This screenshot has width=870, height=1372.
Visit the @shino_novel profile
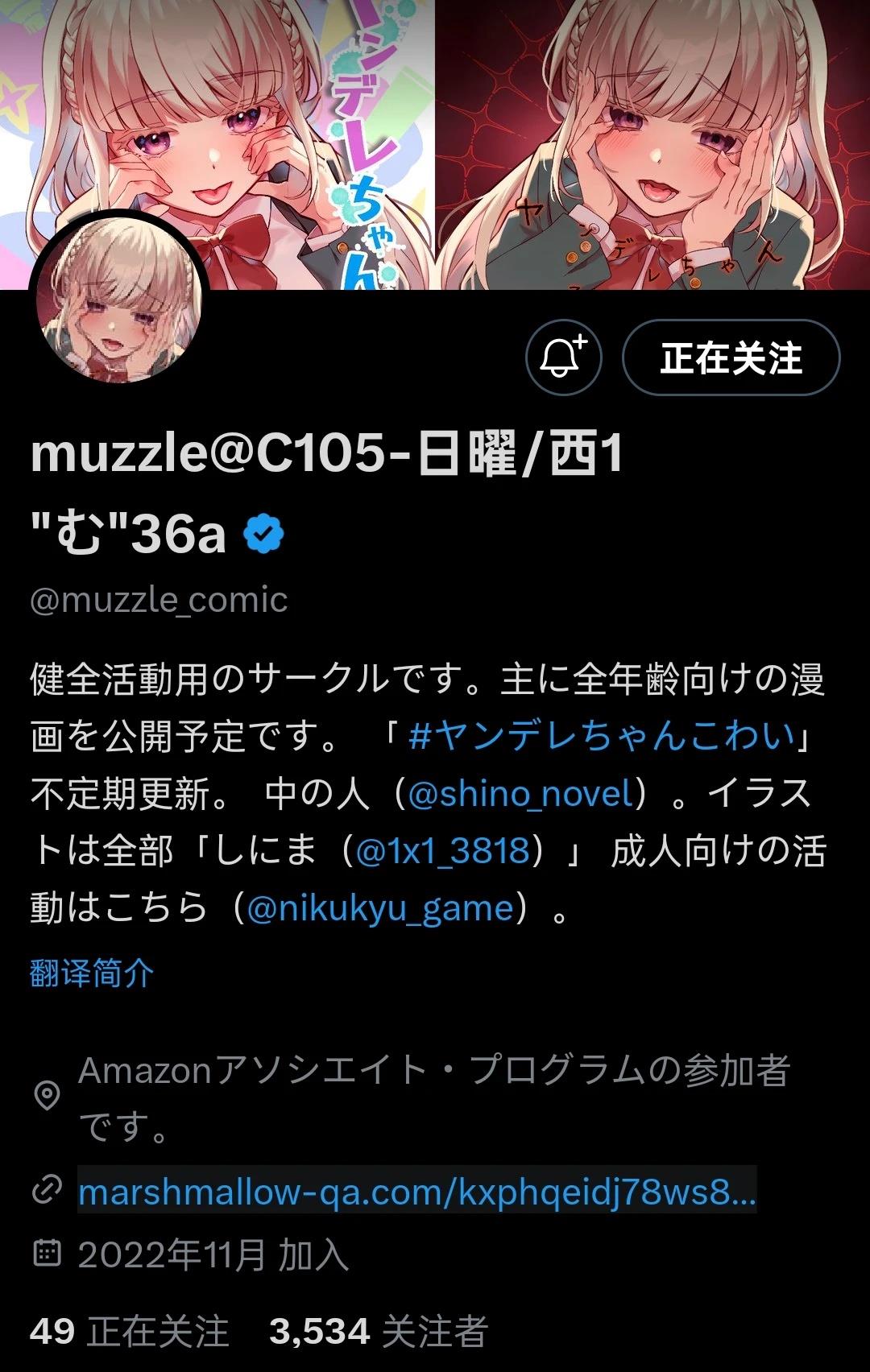pos(520,794)
